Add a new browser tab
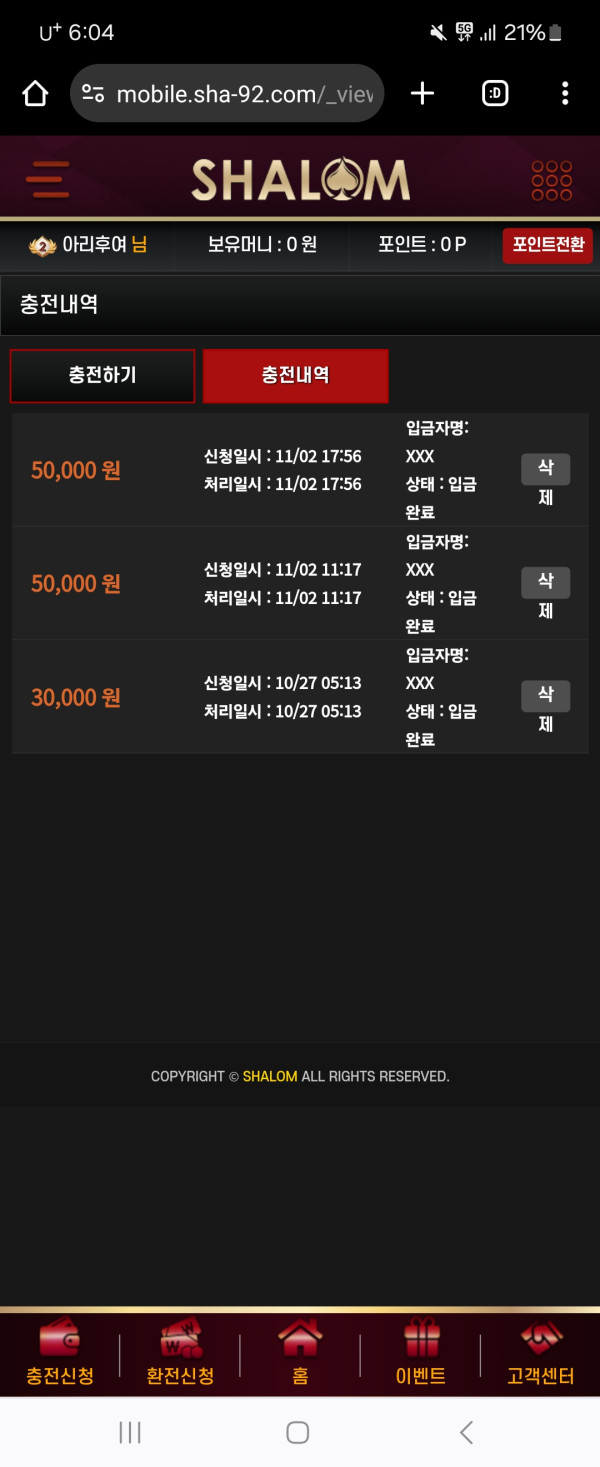The image size is (600, 1467). [423, 94]
